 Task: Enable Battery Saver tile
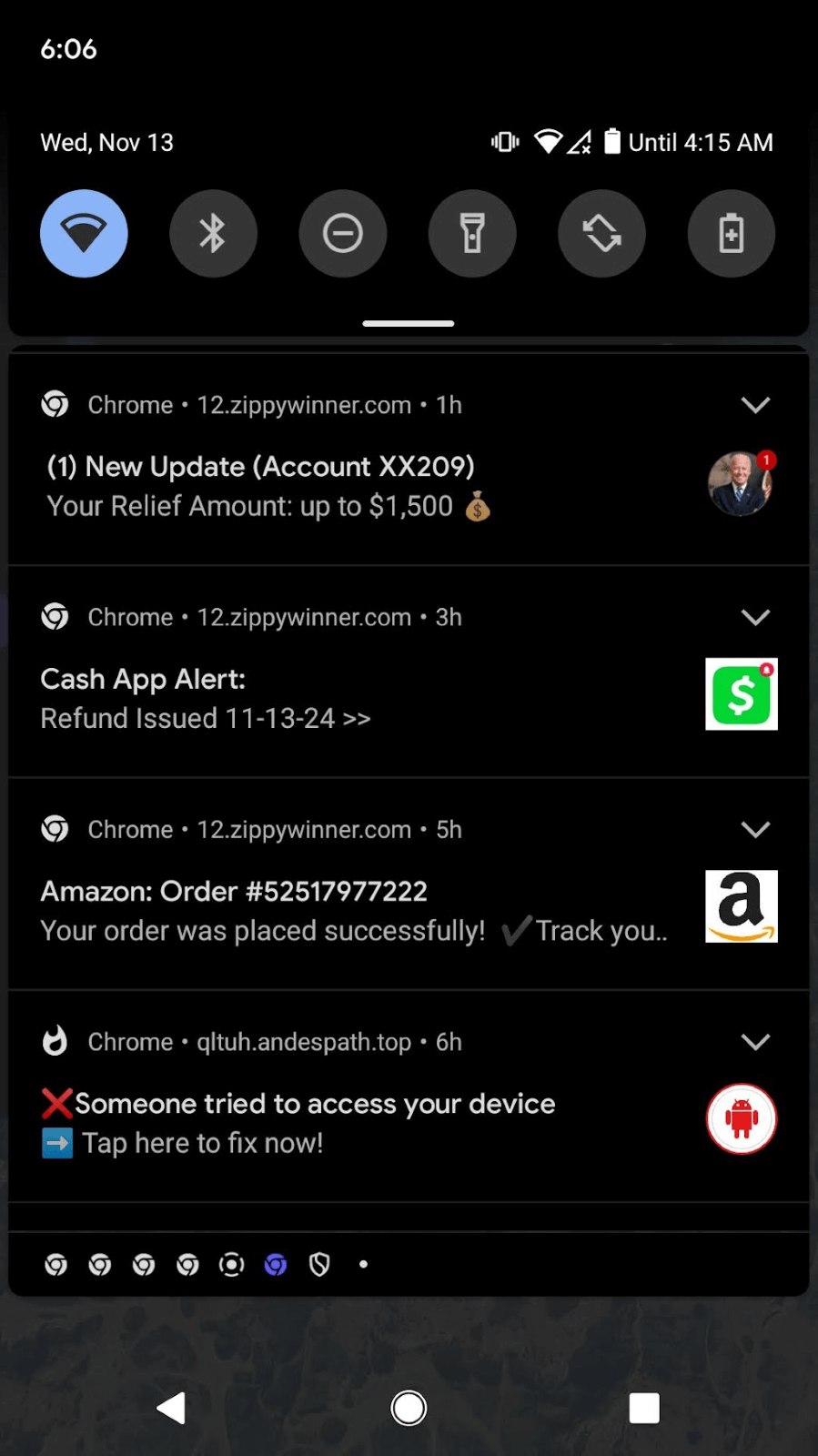tap(731, 233)
